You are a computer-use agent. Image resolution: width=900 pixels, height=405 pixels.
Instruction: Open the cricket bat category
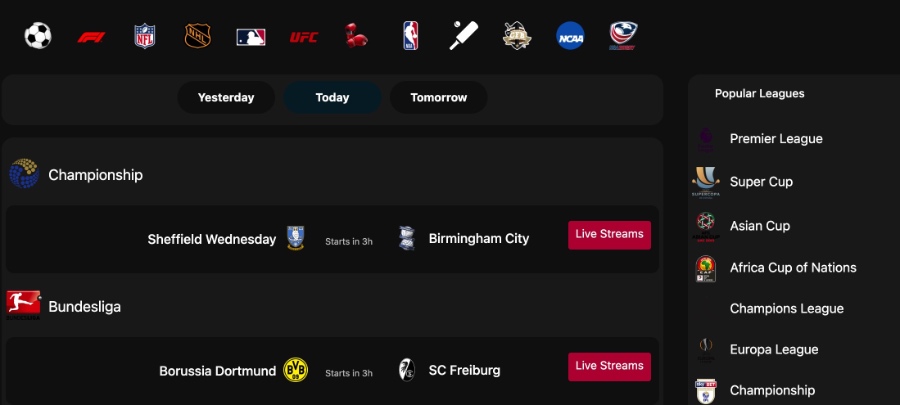click(463, 36)
